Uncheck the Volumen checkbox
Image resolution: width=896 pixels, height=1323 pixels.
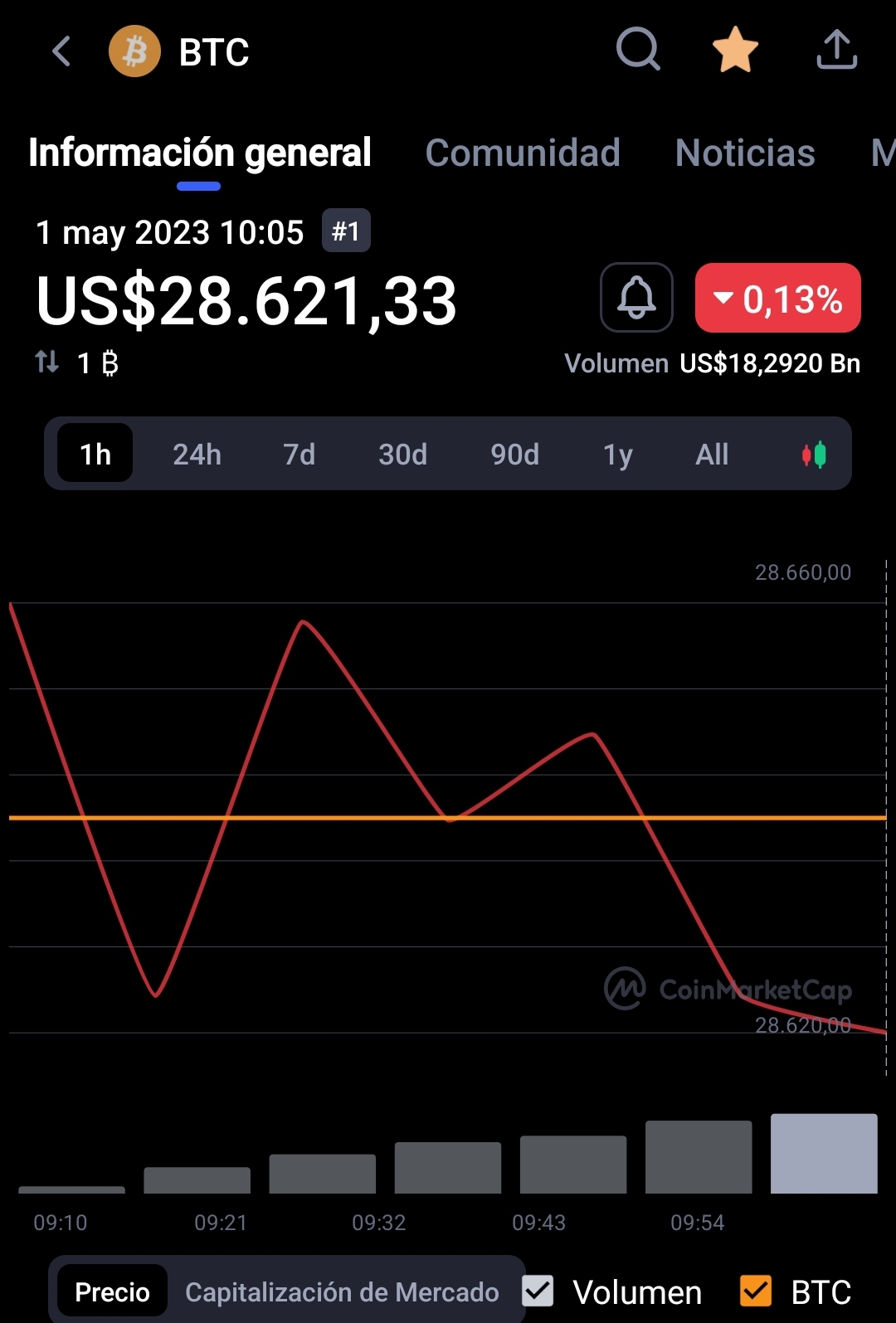pos(538,1291)
